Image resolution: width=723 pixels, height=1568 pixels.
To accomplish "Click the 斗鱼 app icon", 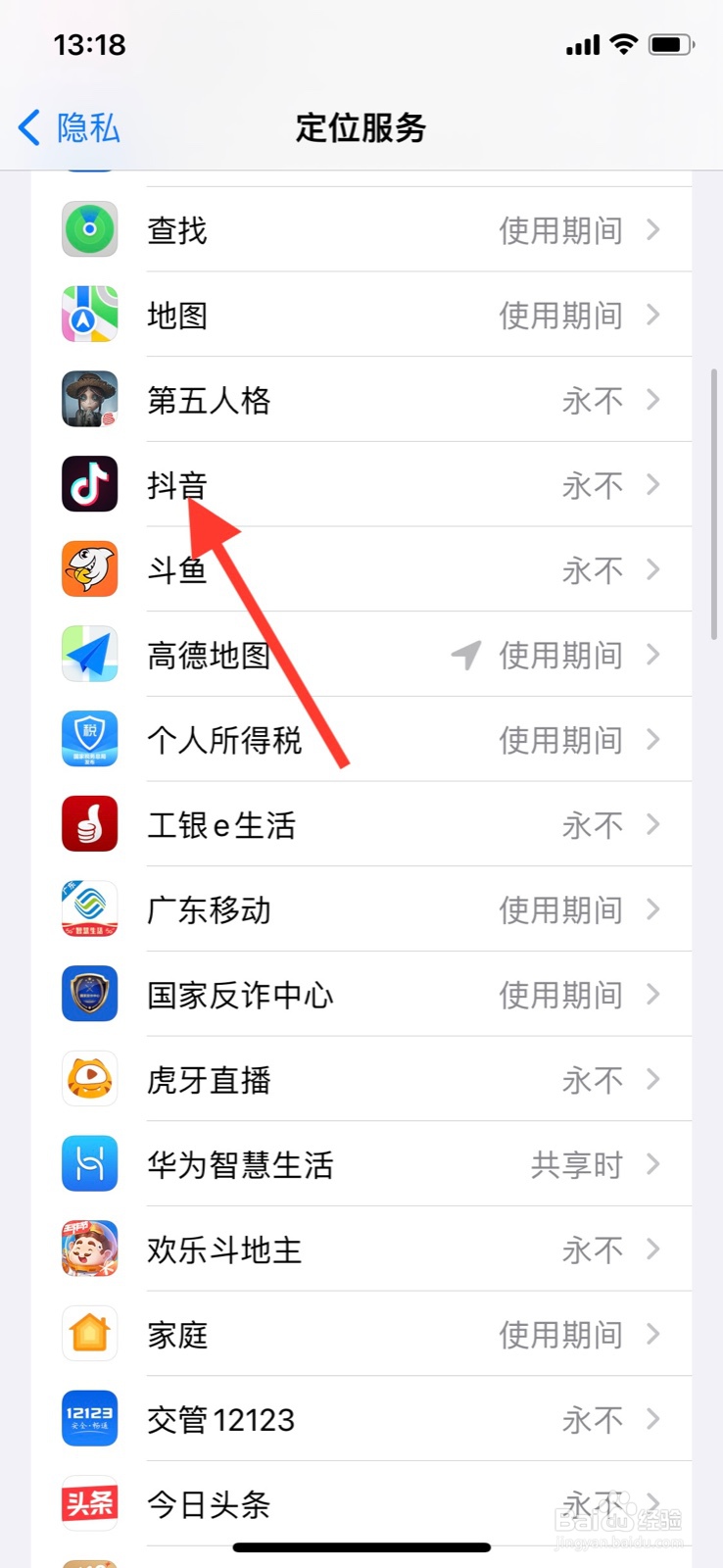I will 89,568.
